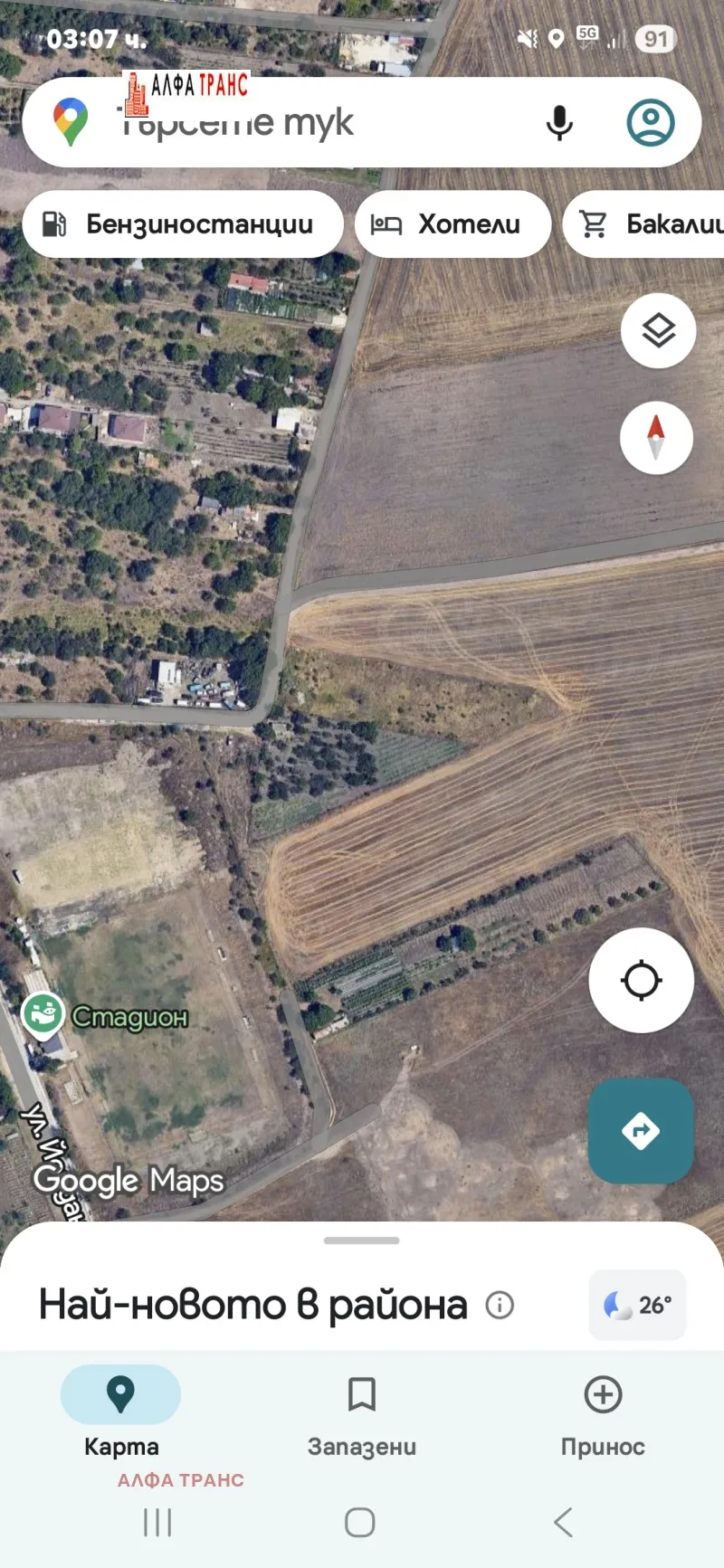Tap the info icon next to Най-новото в района
Image resolution: width=724 pixels, height=1568 pixels.
[500, 1305]
